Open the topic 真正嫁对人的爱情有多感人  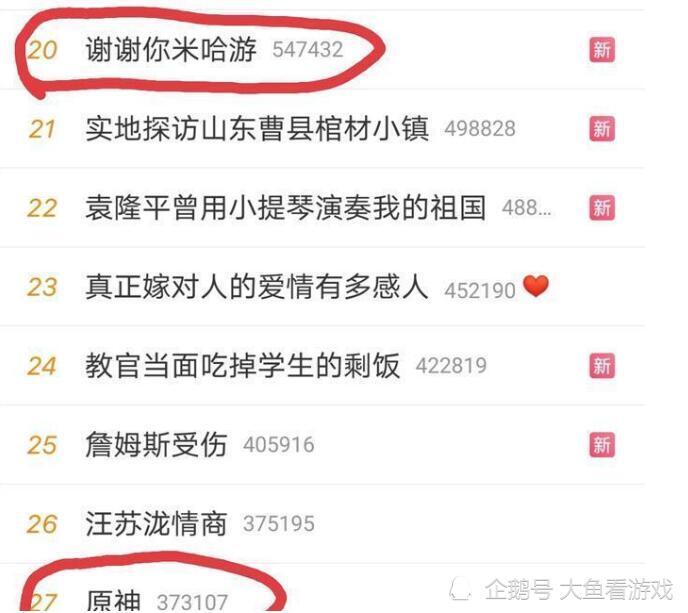pos(256,288)
